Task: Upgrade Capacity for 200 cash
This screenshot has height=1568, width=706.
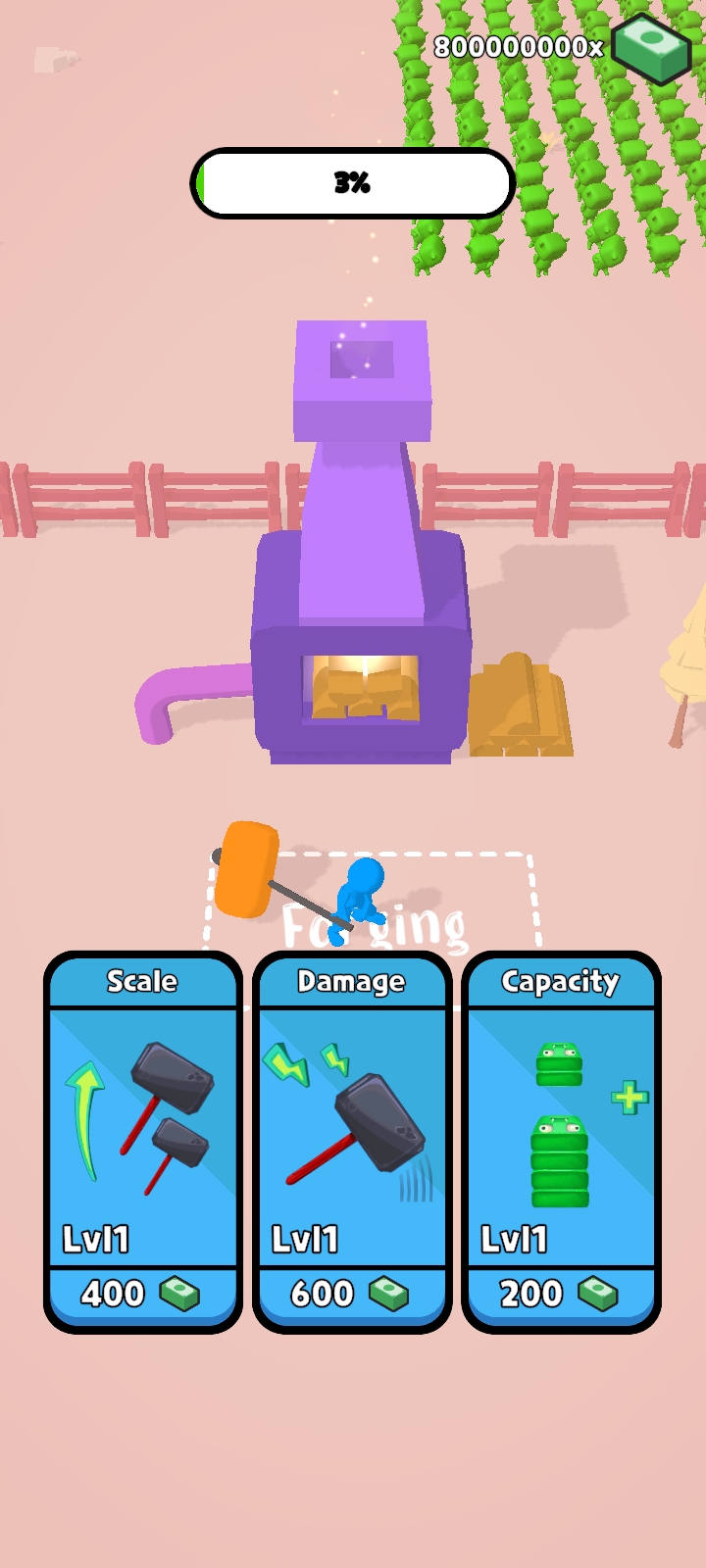Action: pos(560,1294)
